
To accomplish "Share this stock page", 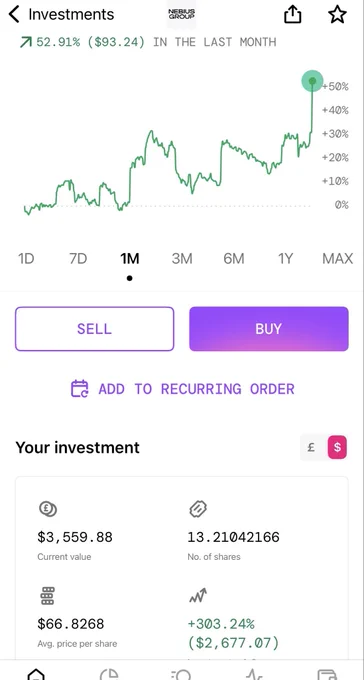I will pos(292,14).
